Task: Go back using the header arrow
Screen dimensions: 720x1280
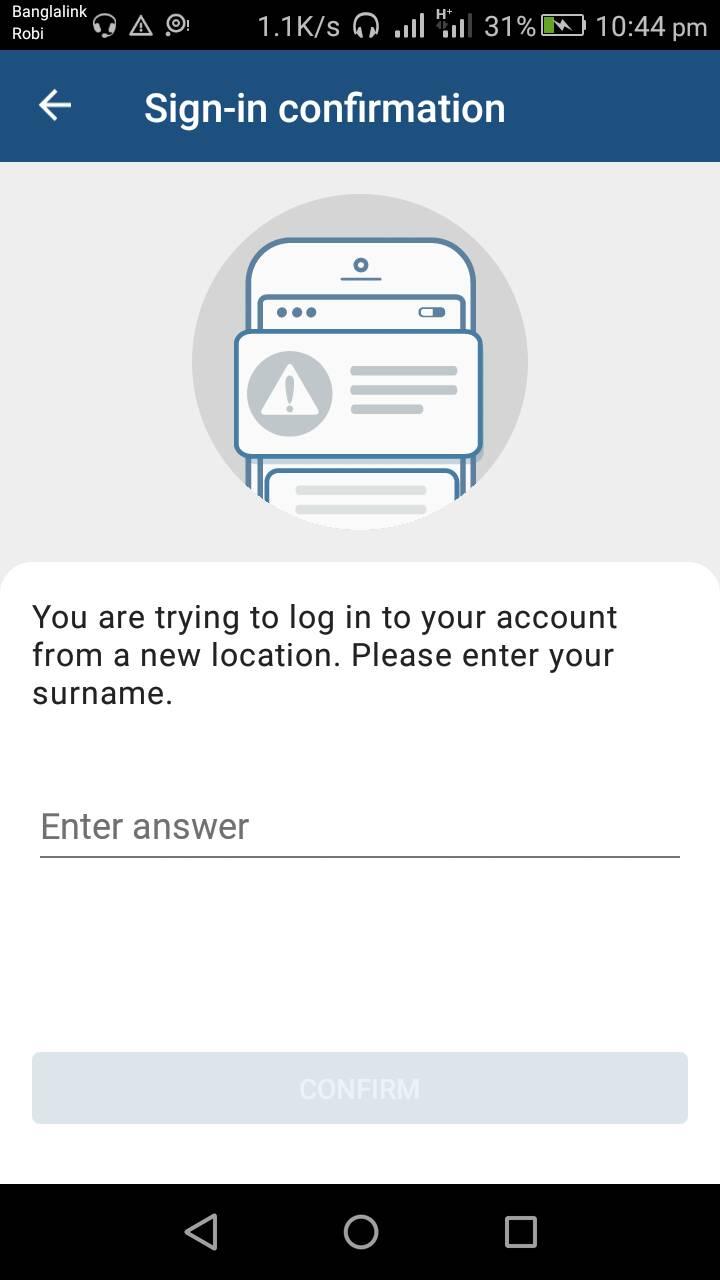Action: pos(55,105)
